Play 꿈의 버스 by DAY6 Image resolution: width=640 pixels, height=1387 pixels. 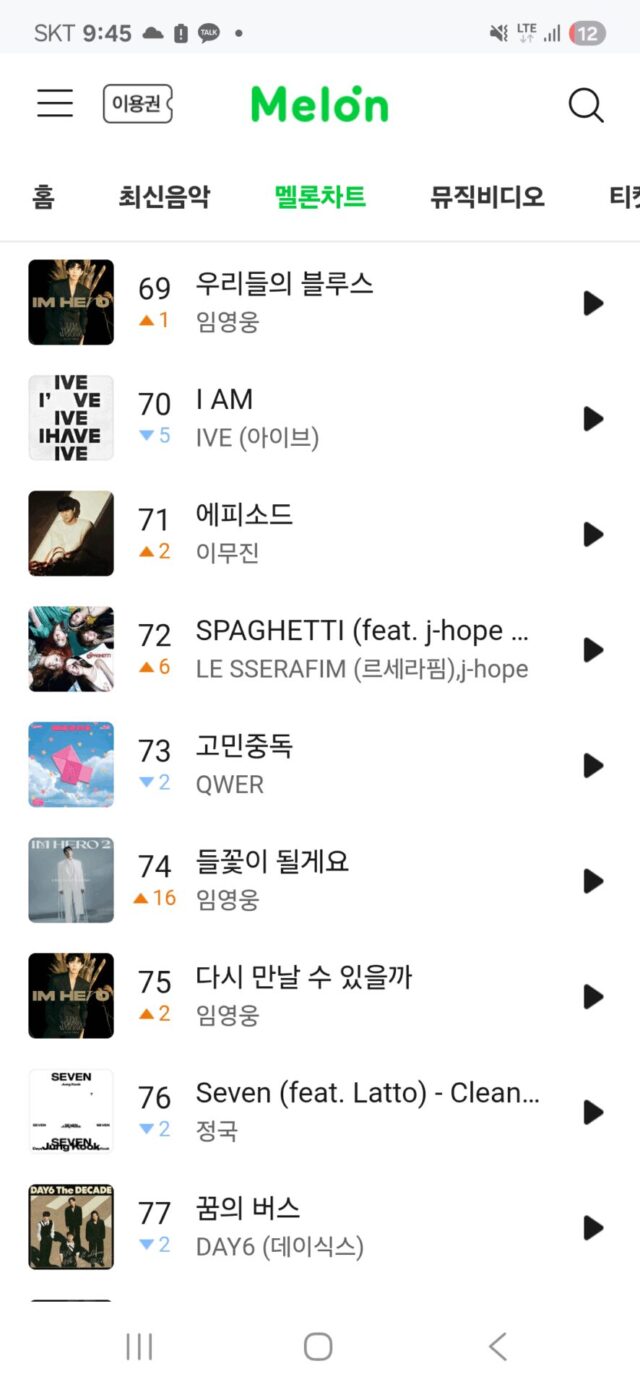pyautogui.click(x=593, y=1227)
